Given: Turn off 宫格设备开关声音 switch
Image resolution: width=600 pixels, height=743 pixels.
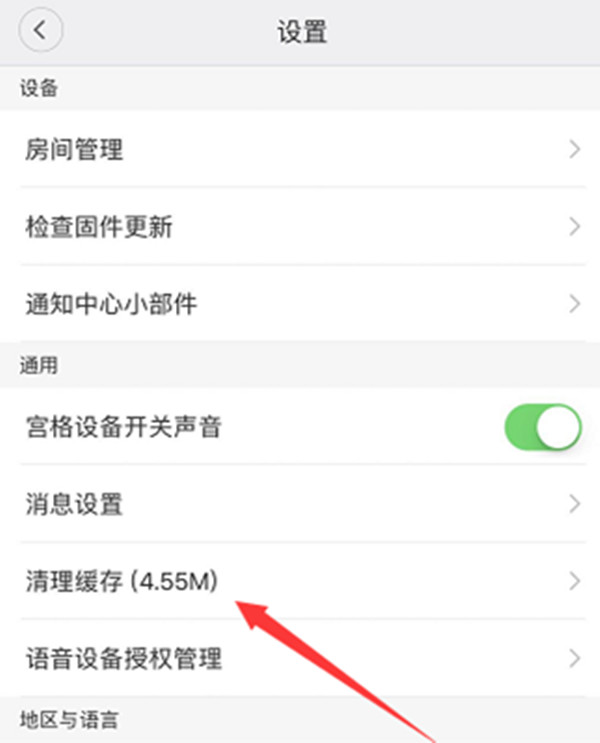Looking at the screenshot, I should (x=543, y=428).
